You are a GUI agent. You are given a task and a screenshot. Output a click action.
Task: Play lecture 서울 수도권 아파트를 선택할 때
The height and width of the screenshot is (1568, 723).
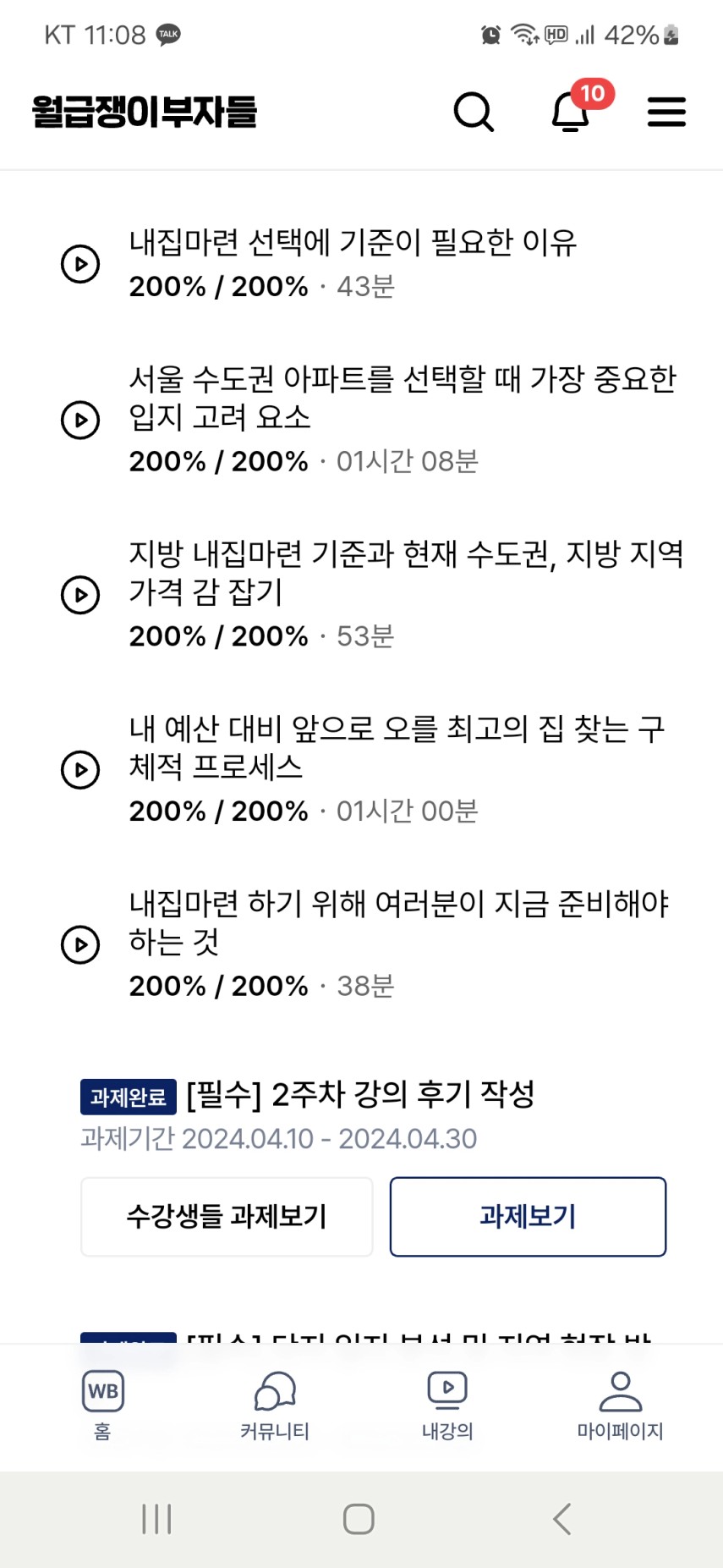click(80, 420)
